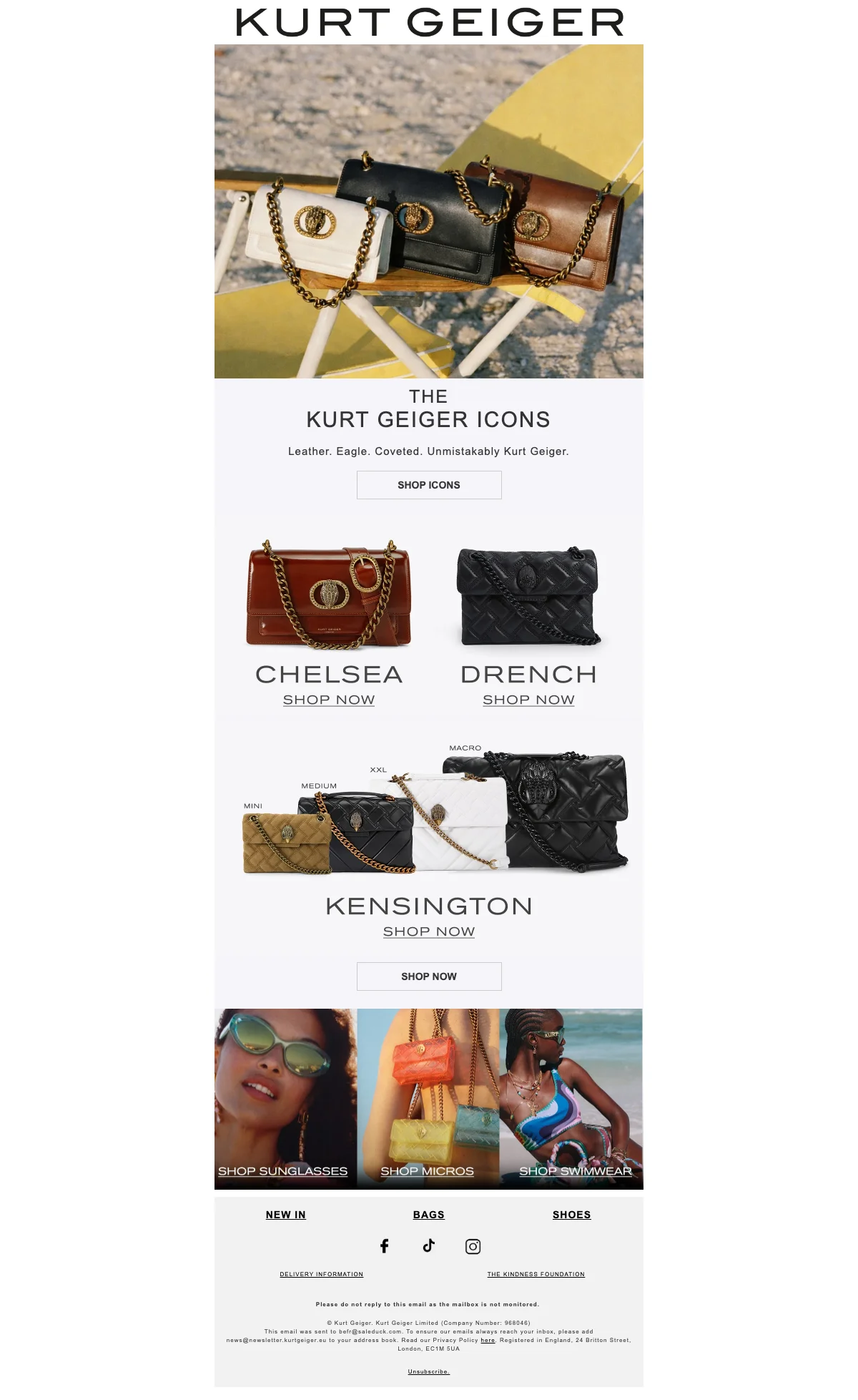Image resolution: width=858 pixels, height=1400 pixels.
Task: Go to SHOES section
Action: pos(571,1215)
